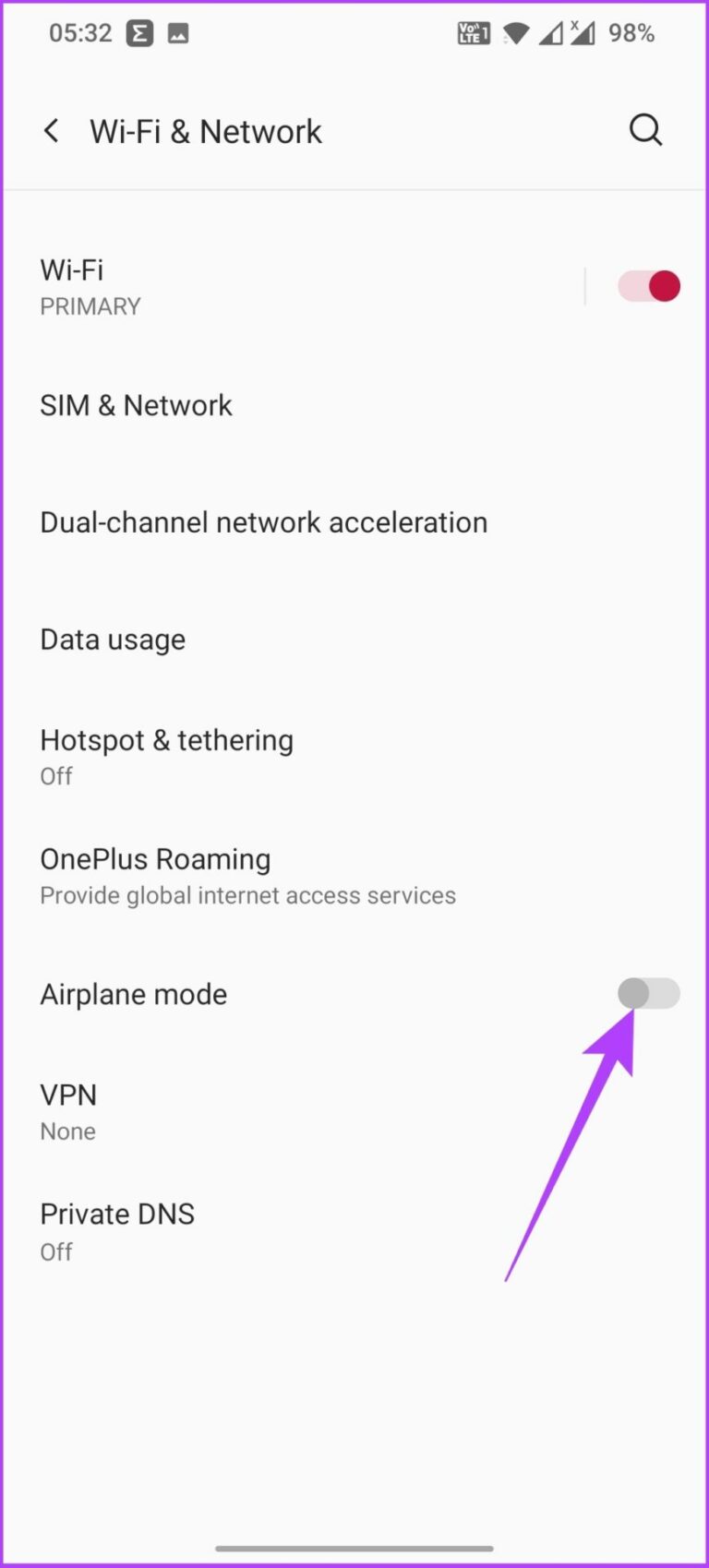Disable the Wi-Fi toggle

click(x=649, y=286)
